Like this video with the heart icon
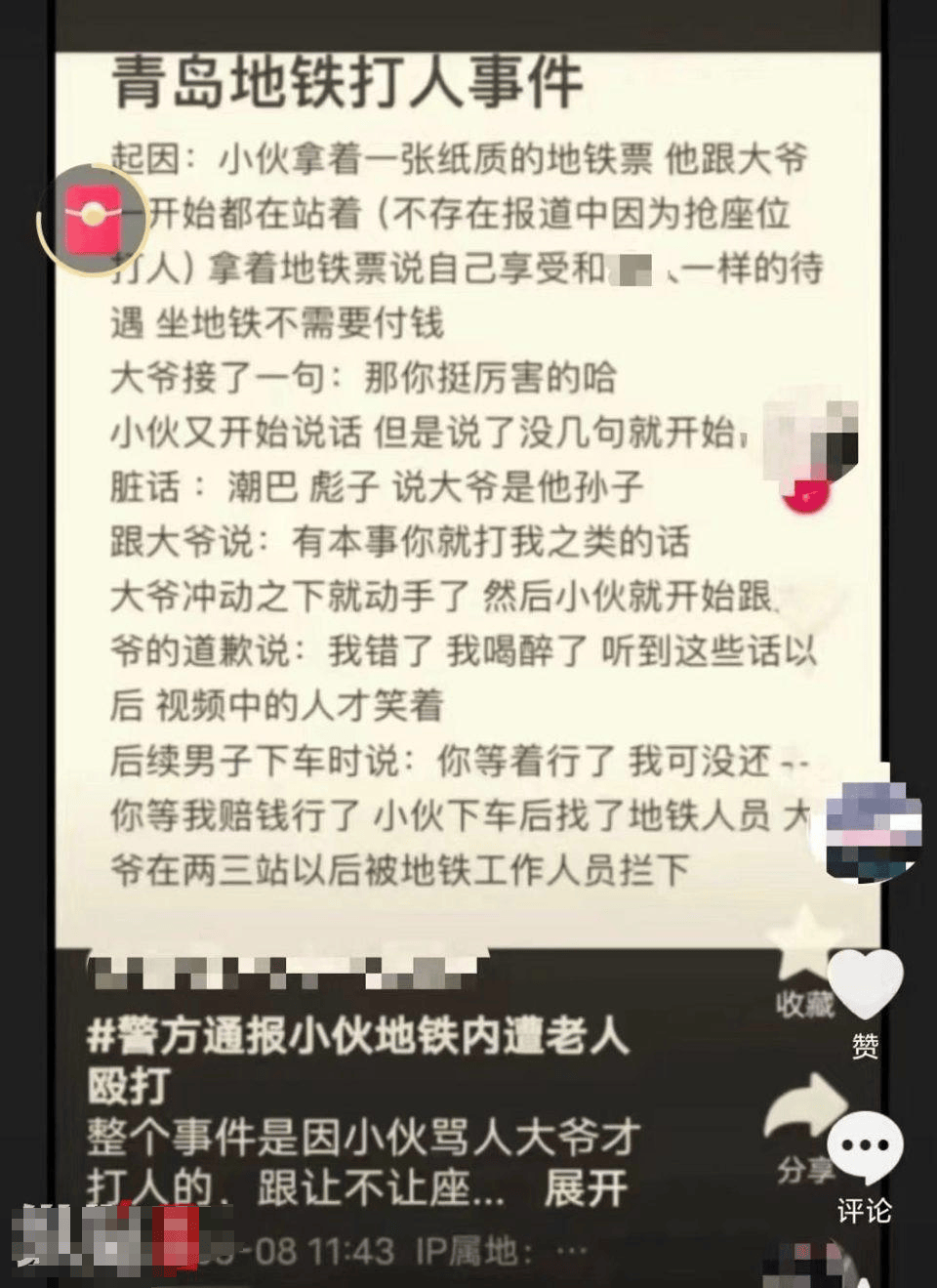937x1288 pixels. pos(864,985)
